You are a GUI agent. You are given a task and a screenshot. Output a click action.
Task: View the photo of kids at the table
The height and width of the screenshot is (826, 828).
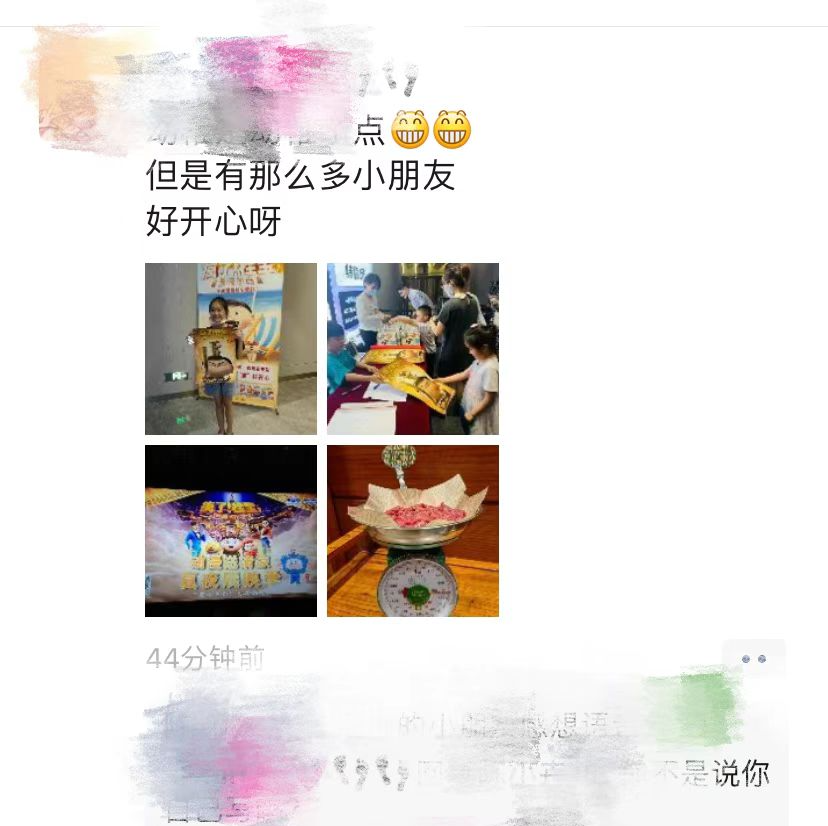[x=413, y=349]
